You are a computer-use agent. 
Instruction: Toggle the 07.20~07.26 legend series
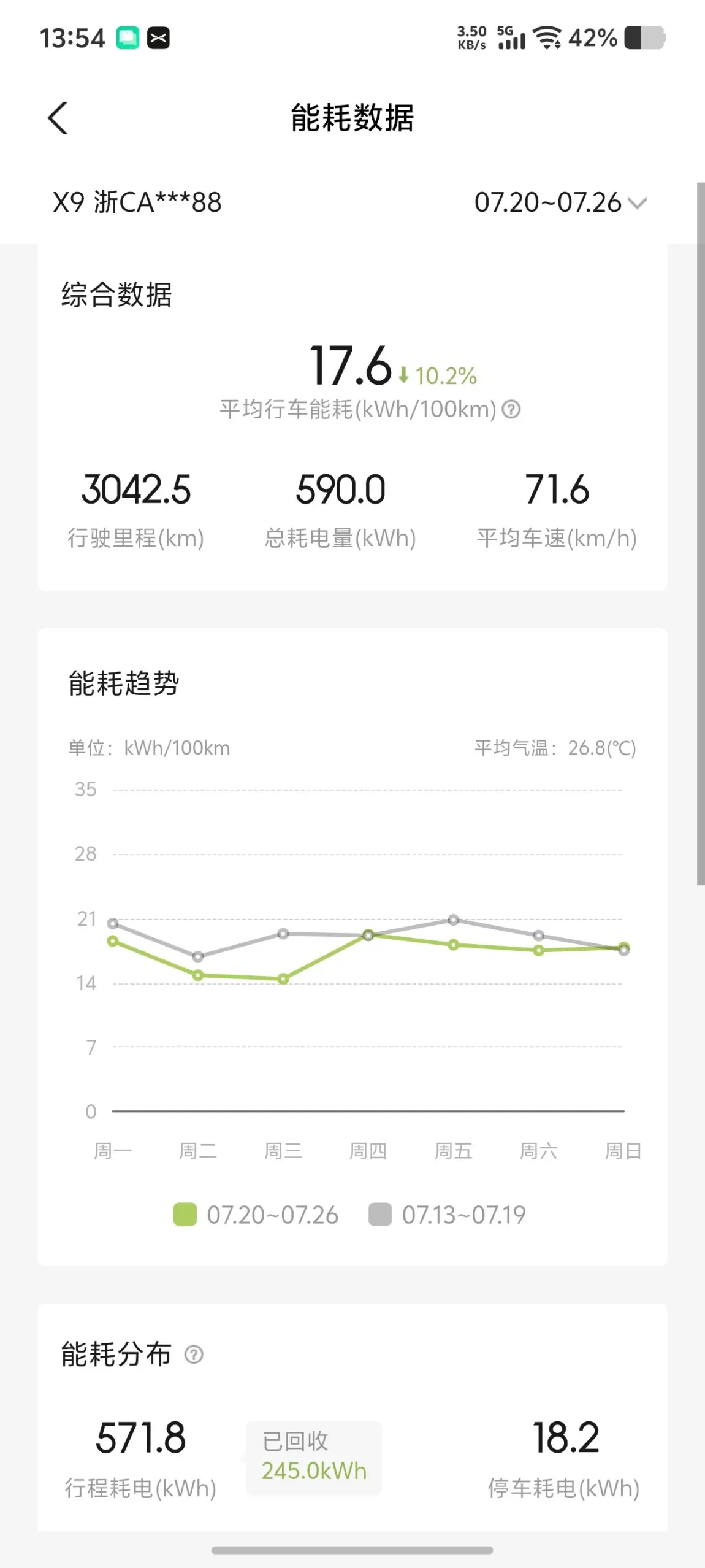pos(256,1215)
